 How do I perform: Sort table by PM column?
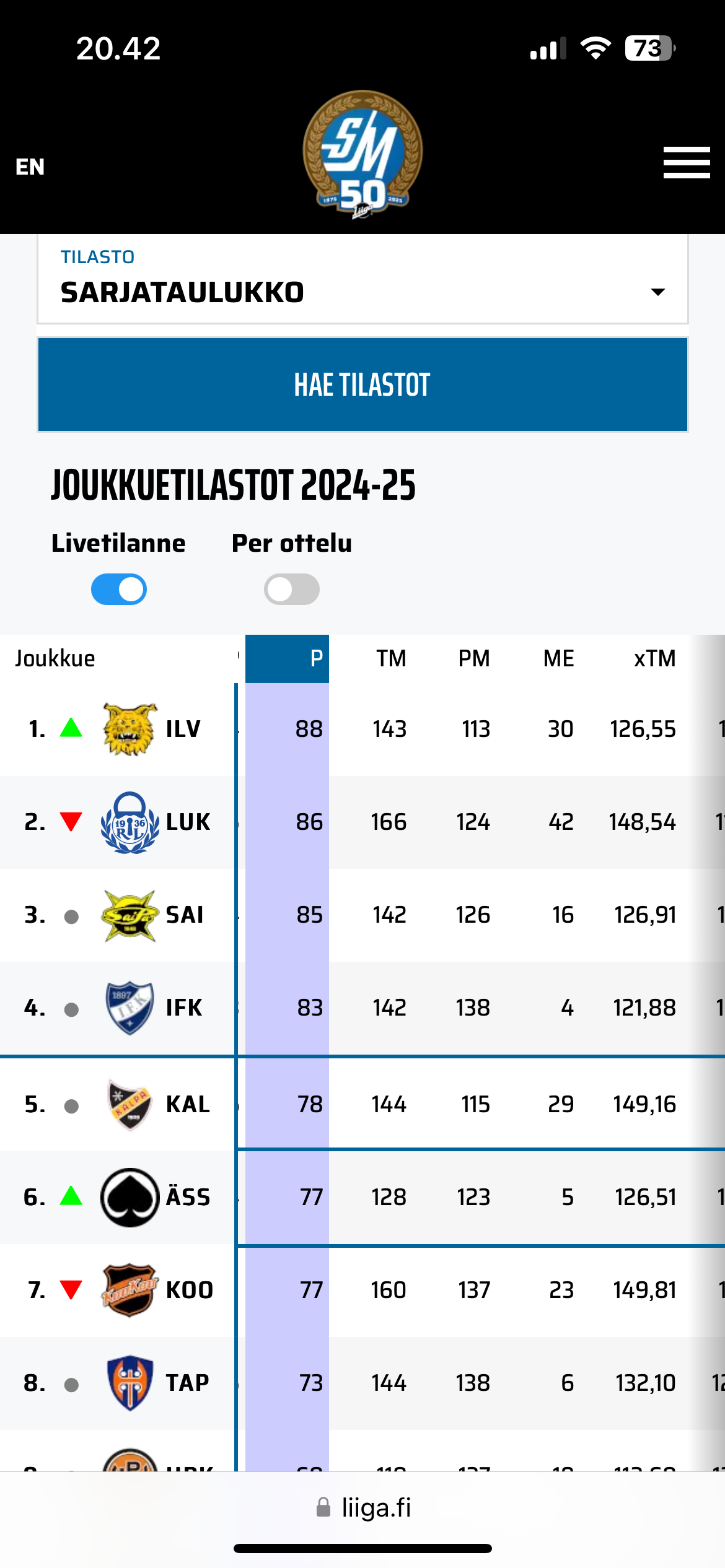[x=474, y=658]
